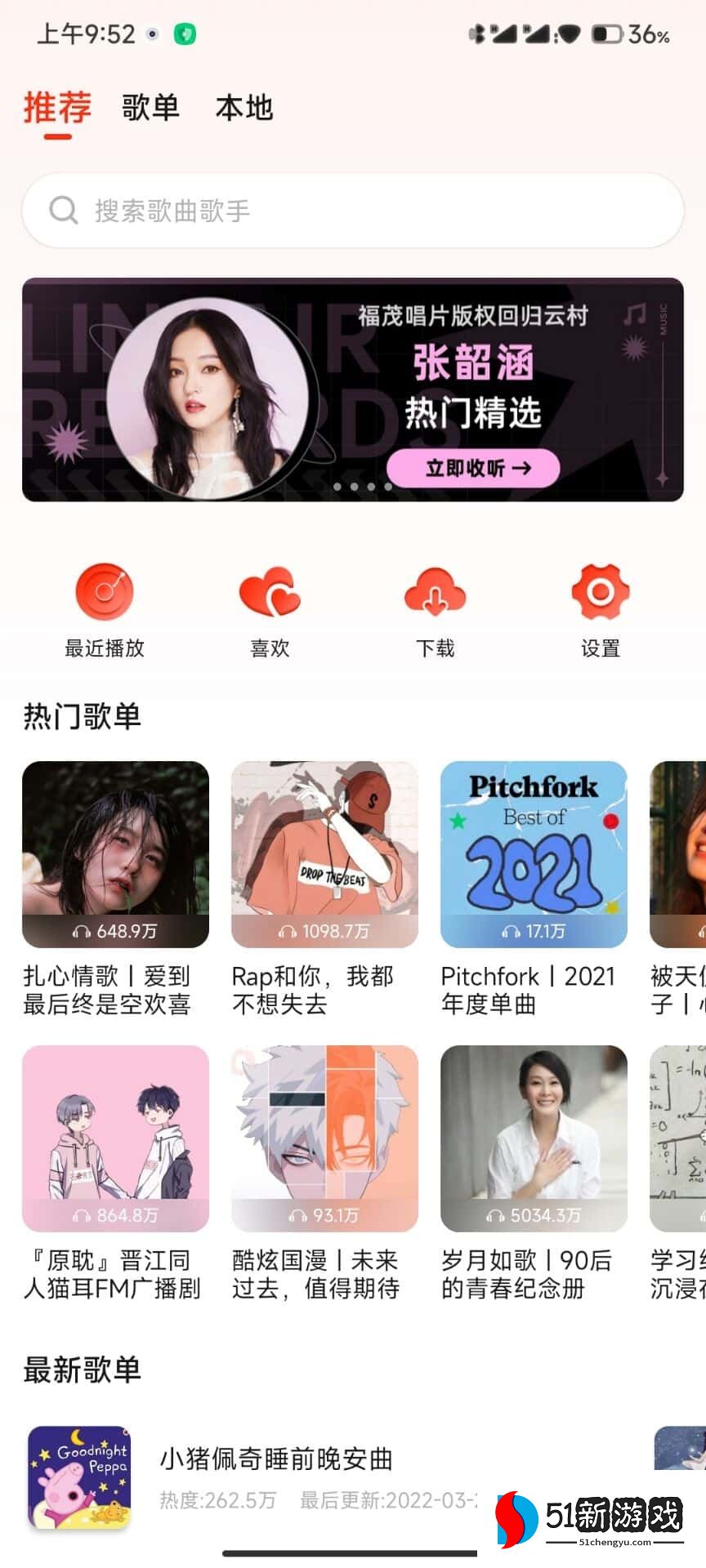Select the 推荐 tab

(57, 107)
